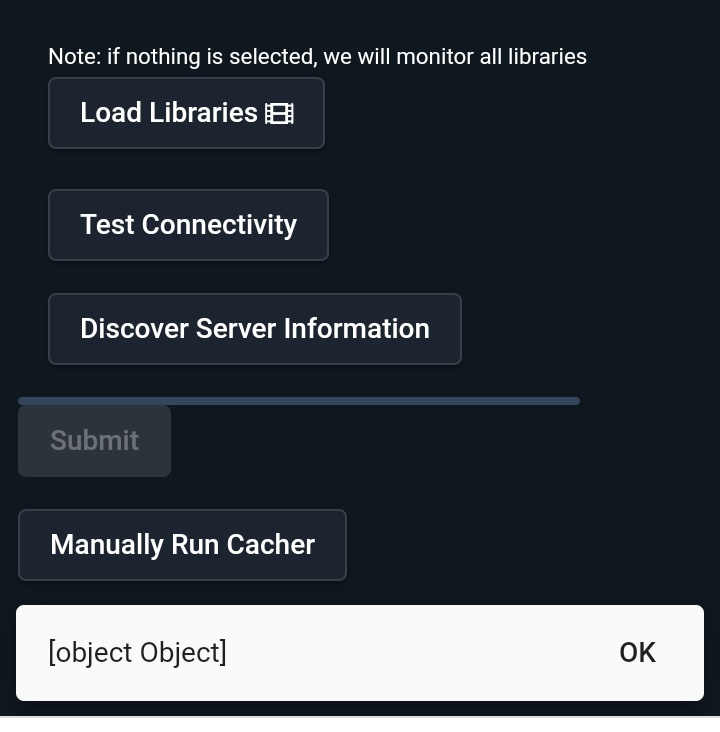Click the dark area beside Test Connectivity

500,224
